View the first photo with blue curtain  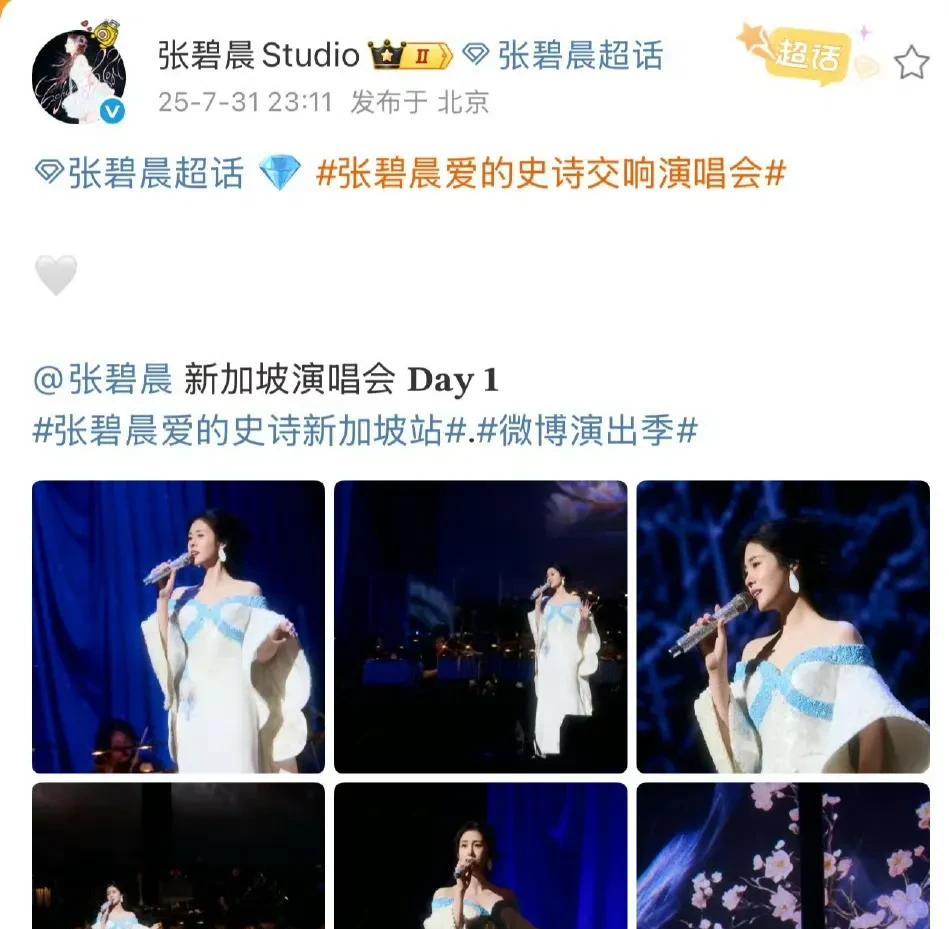[x=178, y=627]
